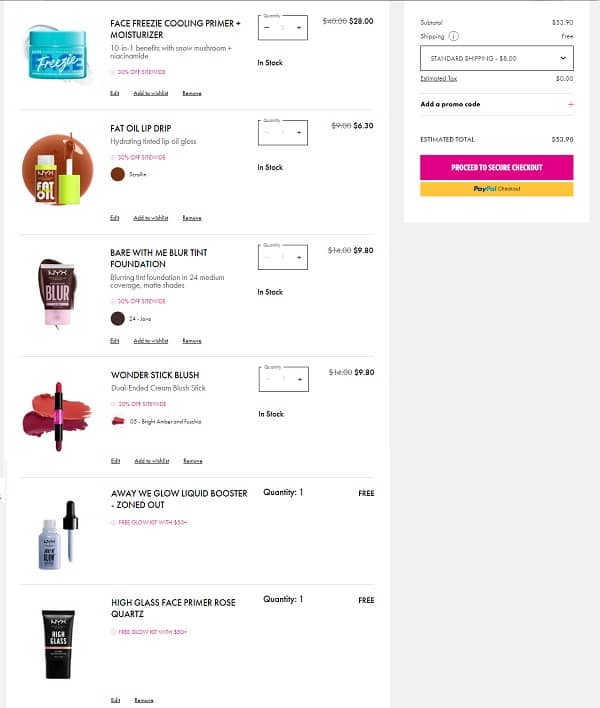Decrease Face Freezie primer quantity

(x=267, y=28)
